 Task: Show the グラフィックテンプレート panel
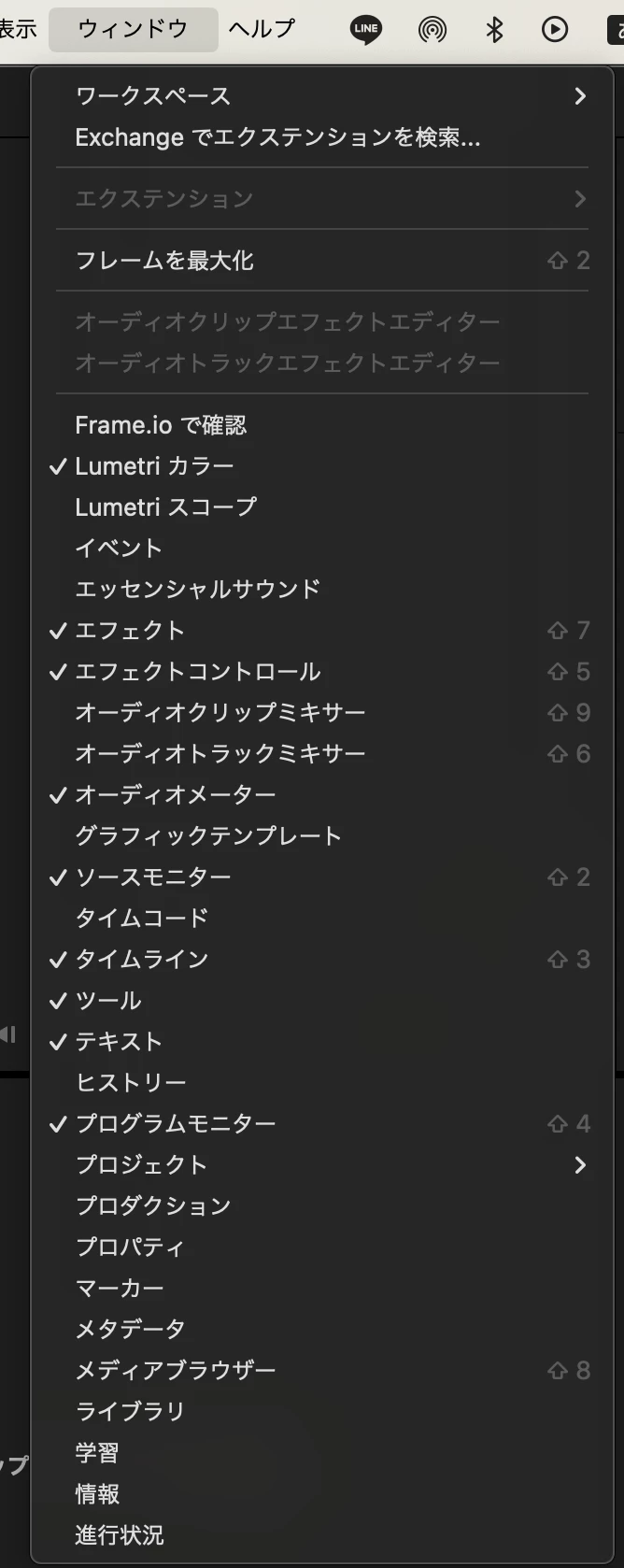pyautogui.click(x=208, y=836)
